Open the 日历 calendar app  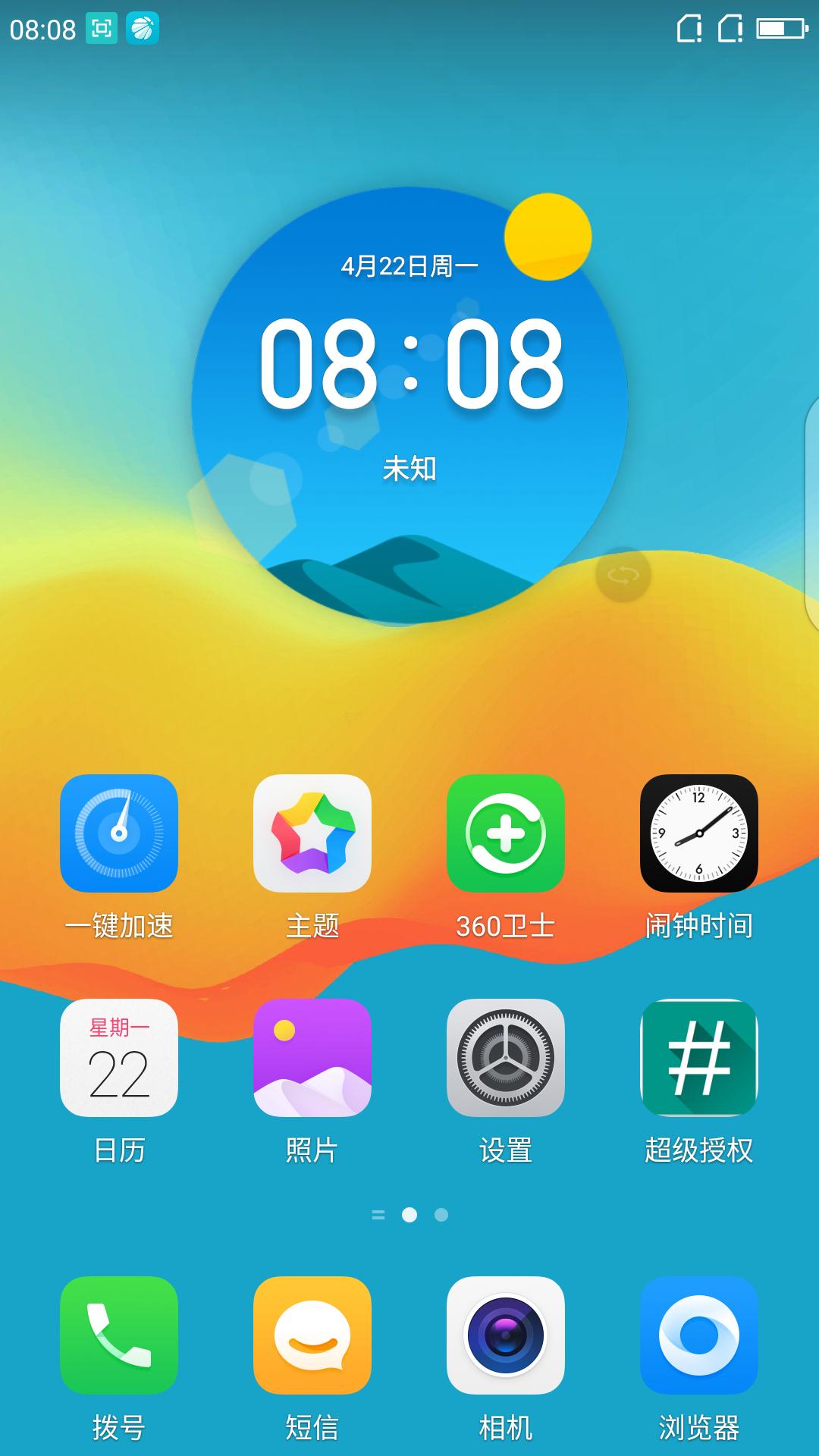119,1057
